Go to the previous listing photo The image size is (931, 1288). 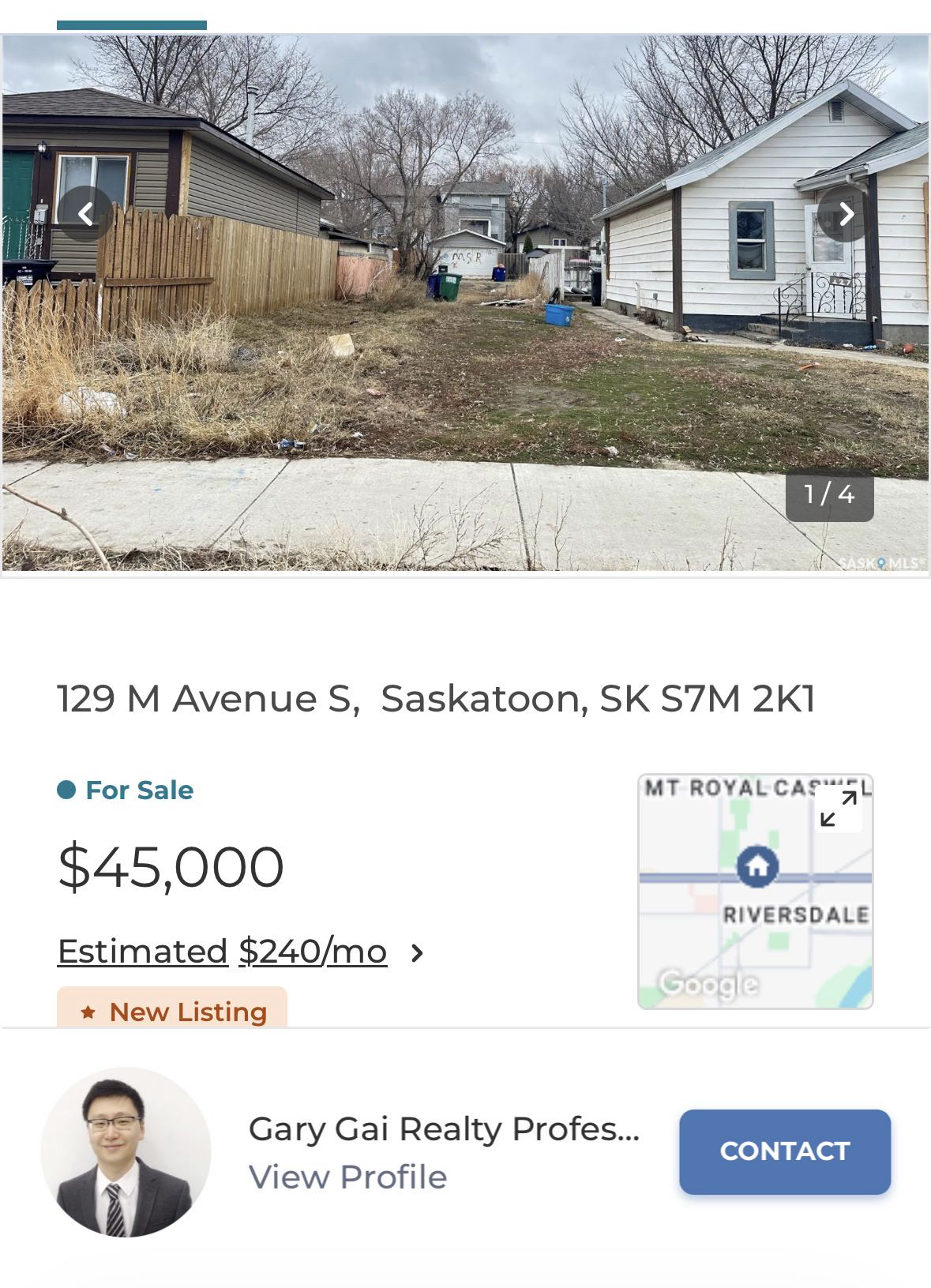pos(85,213)
